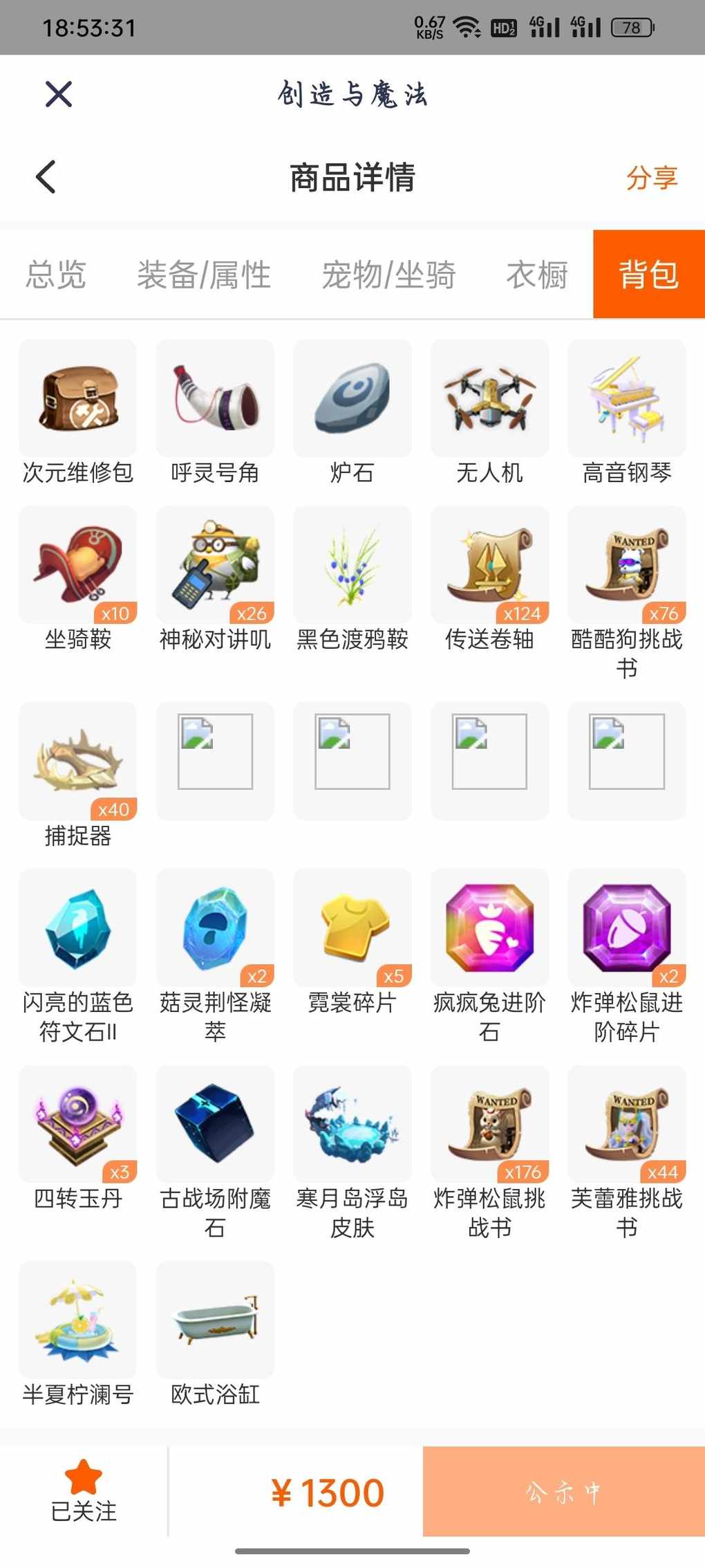The width and height of the screenshot is (705, 1568).
Task: Select the 宠物/坐骑 tab
Action: (388, 275)
